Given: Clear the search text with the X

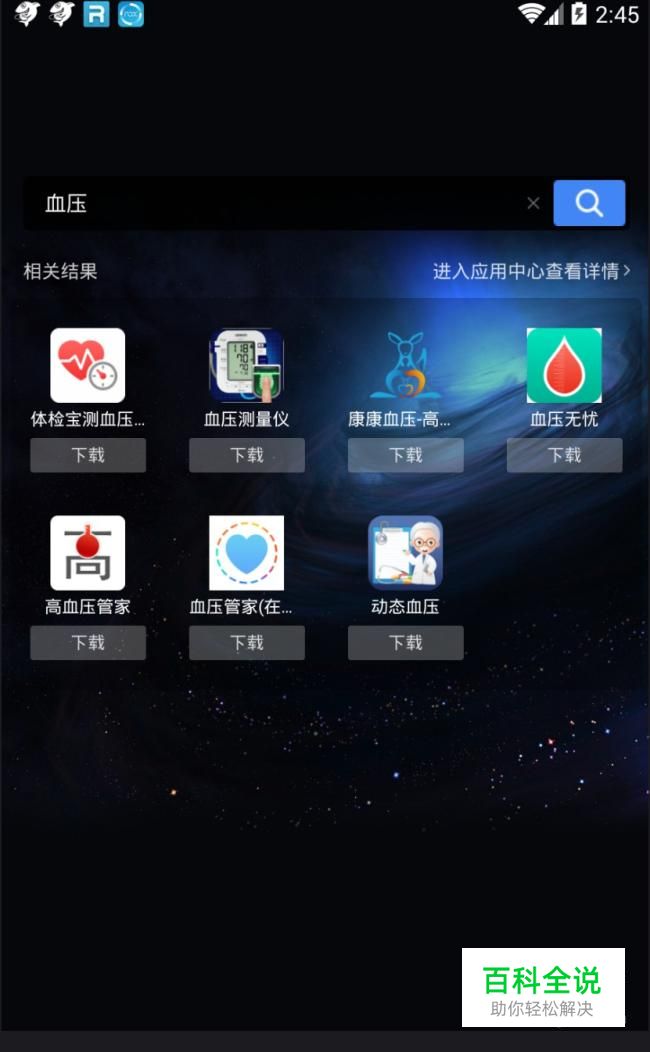Looking at the screenshot, I should (533, 204).
